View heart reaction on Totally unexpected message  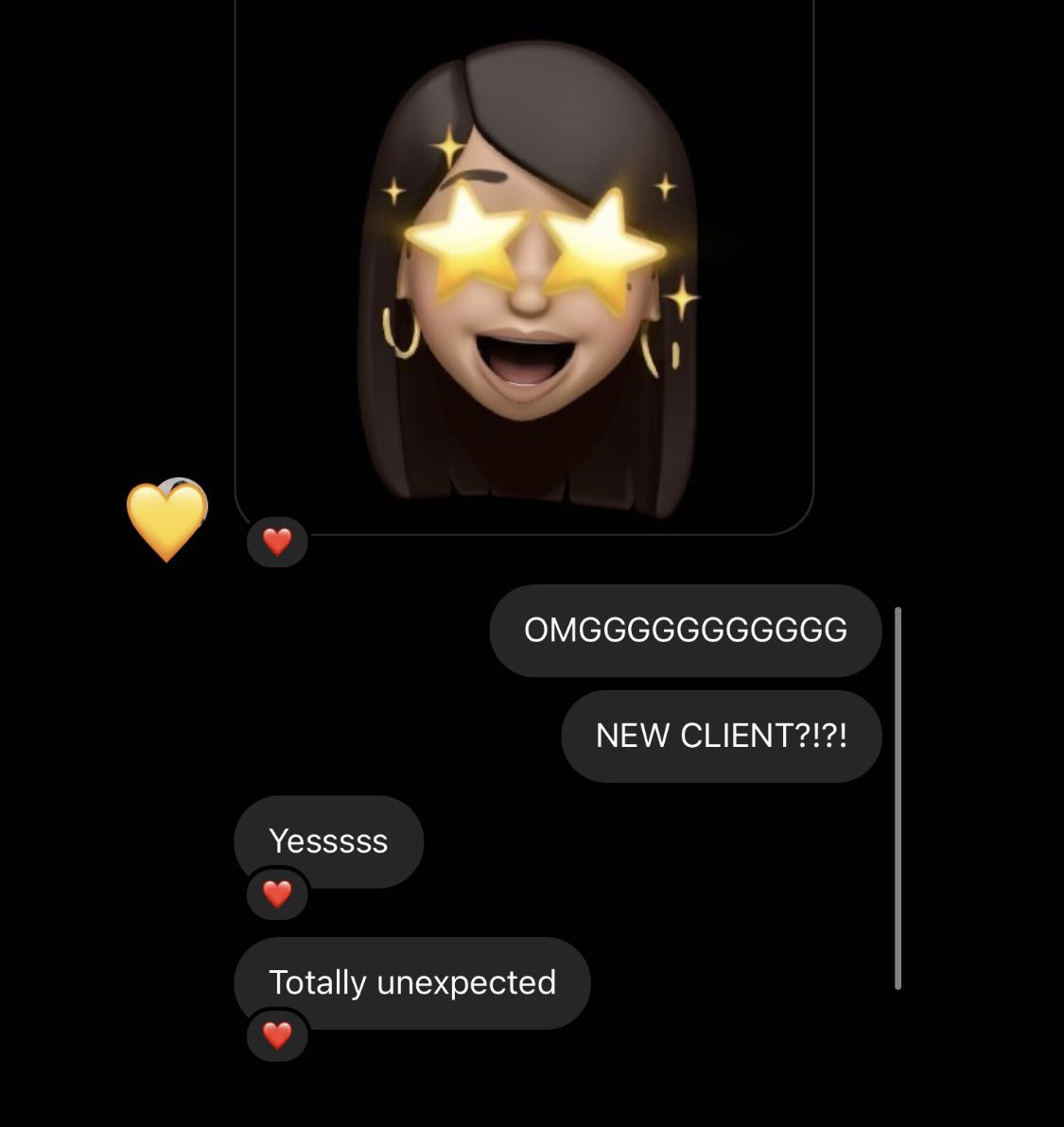(x=277, y=1035)
